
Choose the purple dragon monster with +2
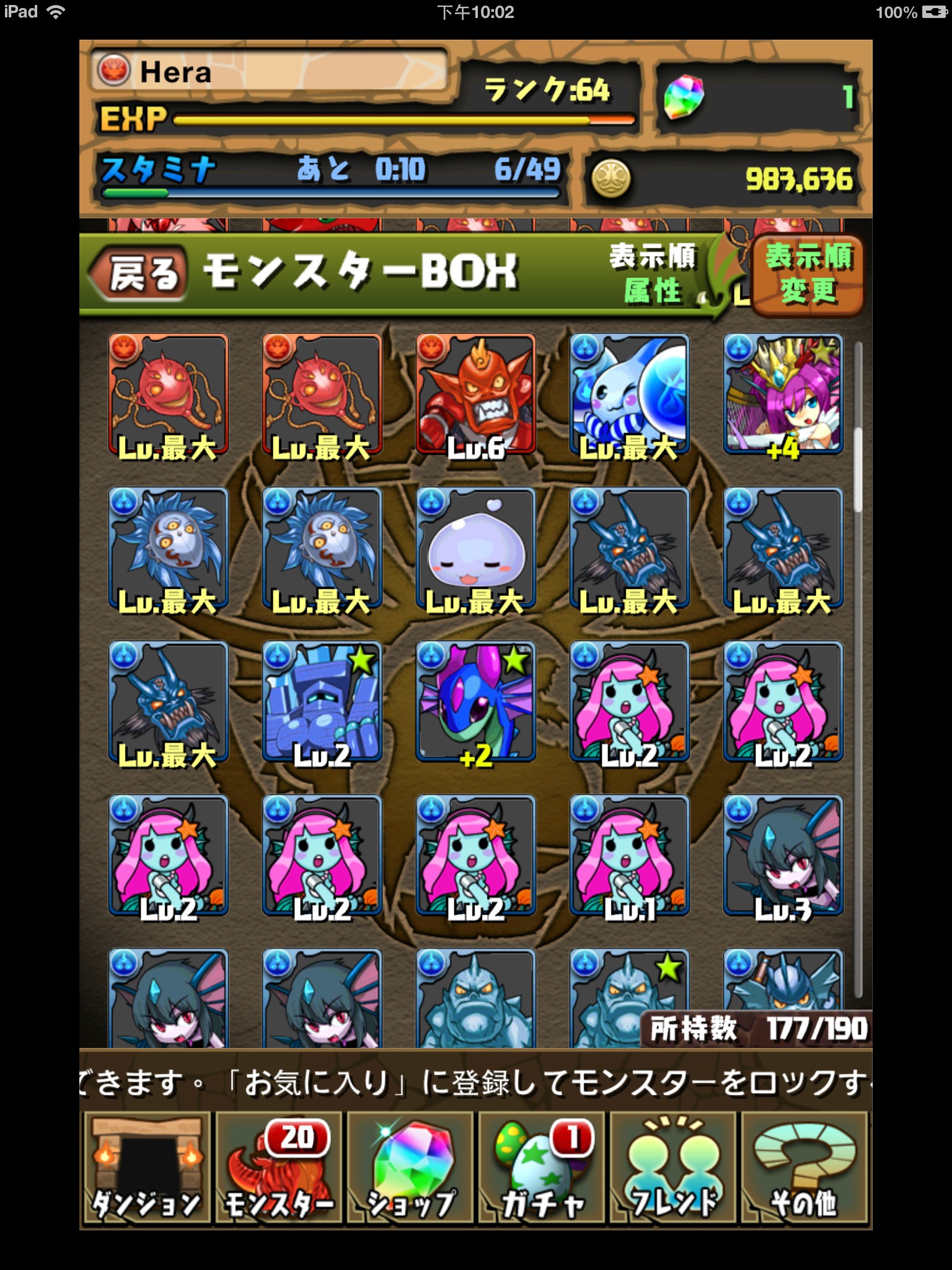[475, 703]
